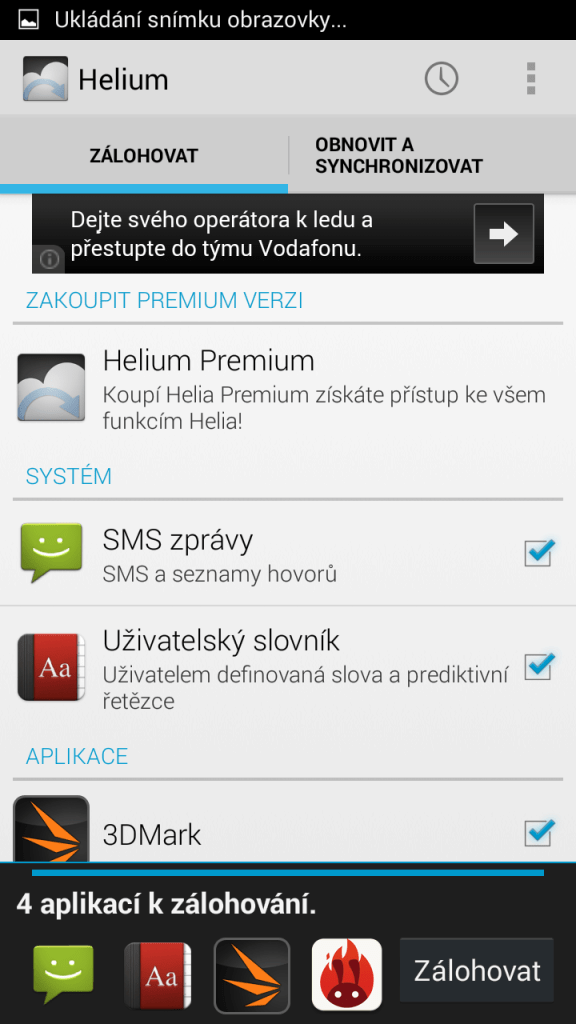Uncheck 3DMark checkbox
576x1024 pixels.
pyautogui.click(x=539, y=833)
